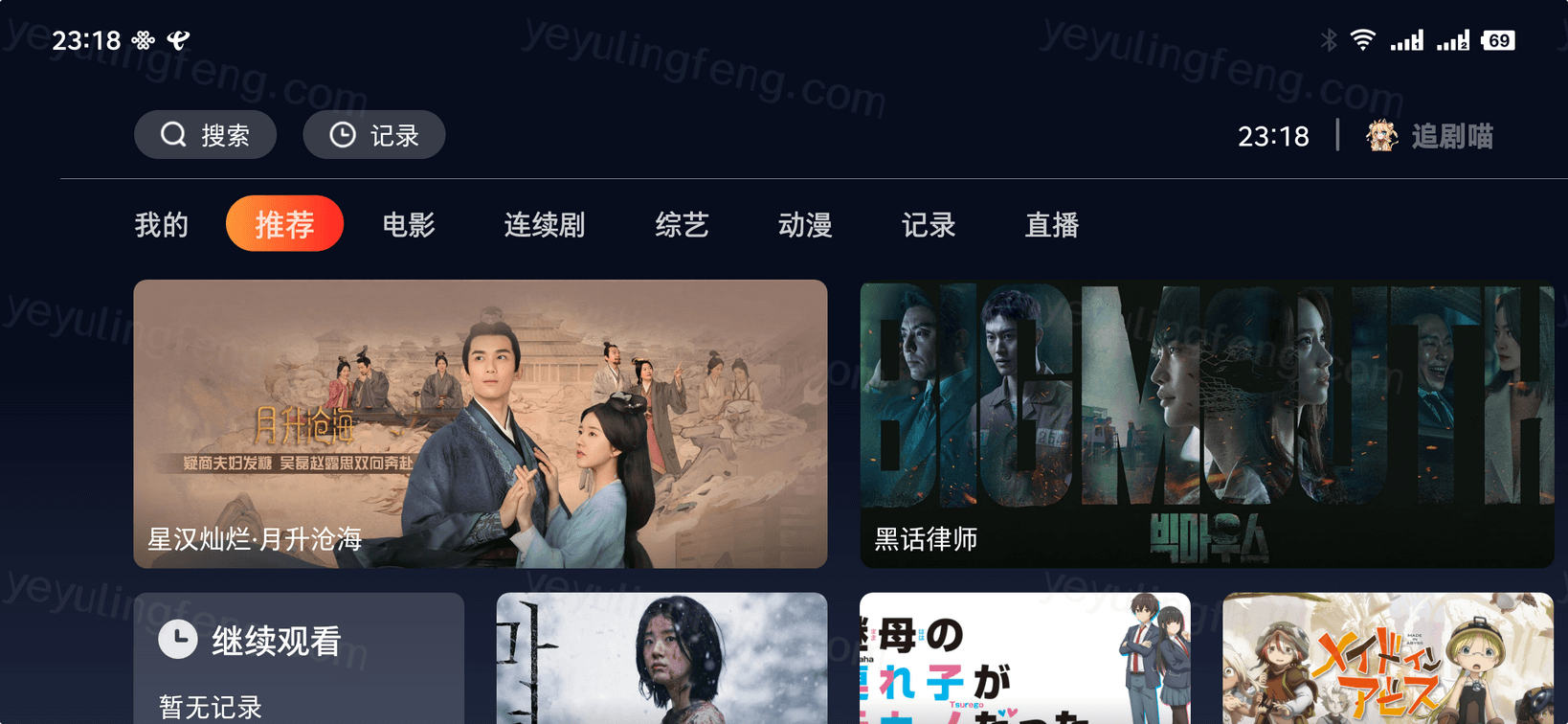Open the school uniform anime poster tile
This screenshot has height=724, width=1568.
(1024, 659)
